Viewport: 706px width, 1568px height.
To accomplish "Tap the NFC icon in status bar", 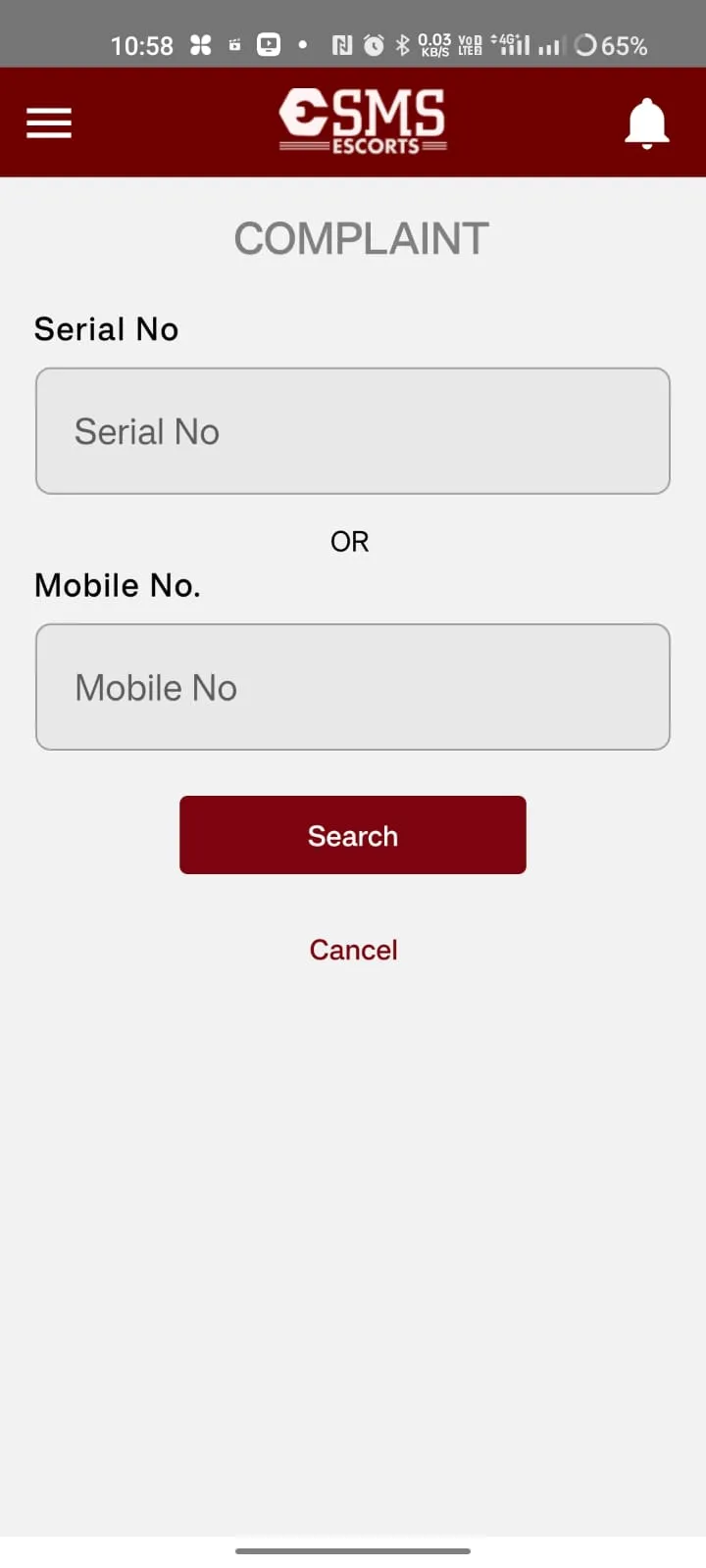I will click(341, 45).
